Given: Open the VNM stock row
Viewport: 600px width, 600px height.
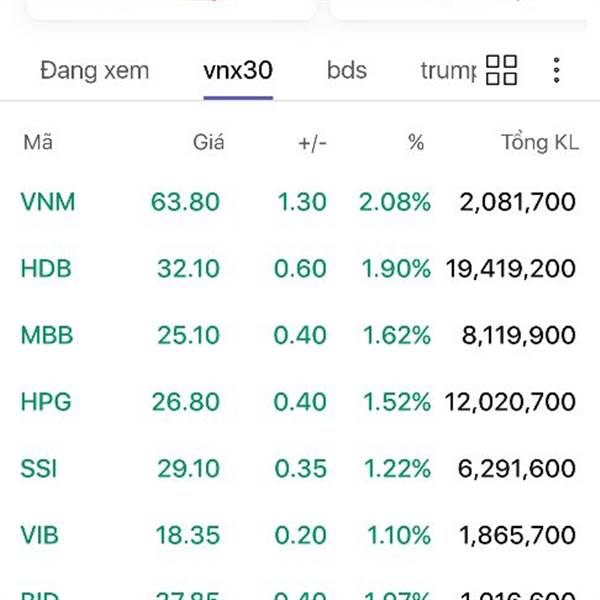Looking at the screenshot, I should [x=48, y=202].
